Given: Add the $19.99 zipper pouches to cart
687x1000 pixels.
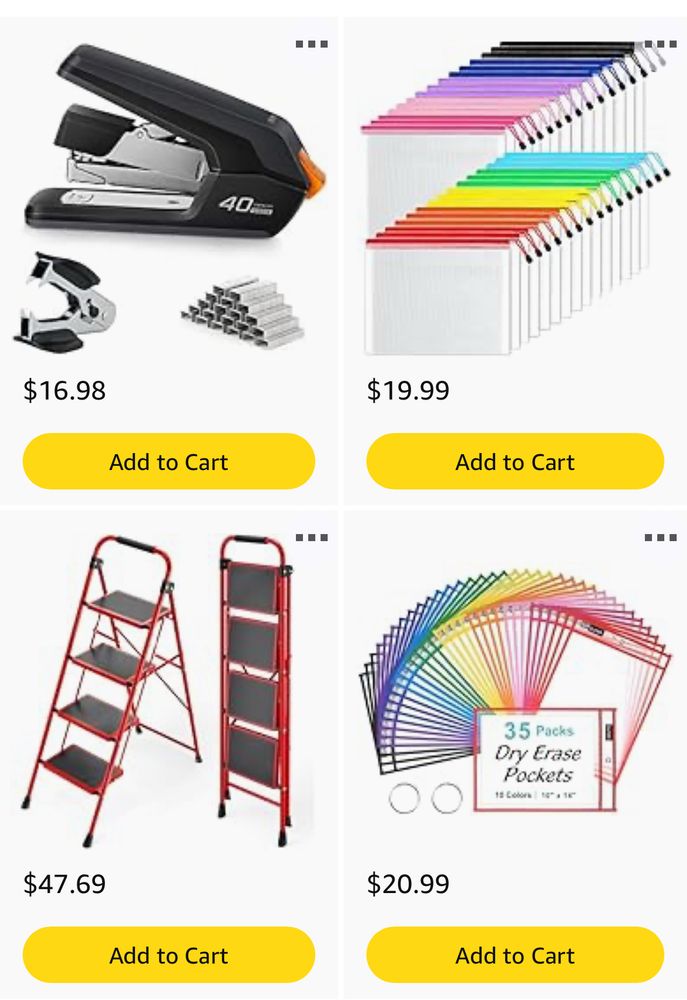Looking at the screenshot, I should click(515, 461).
